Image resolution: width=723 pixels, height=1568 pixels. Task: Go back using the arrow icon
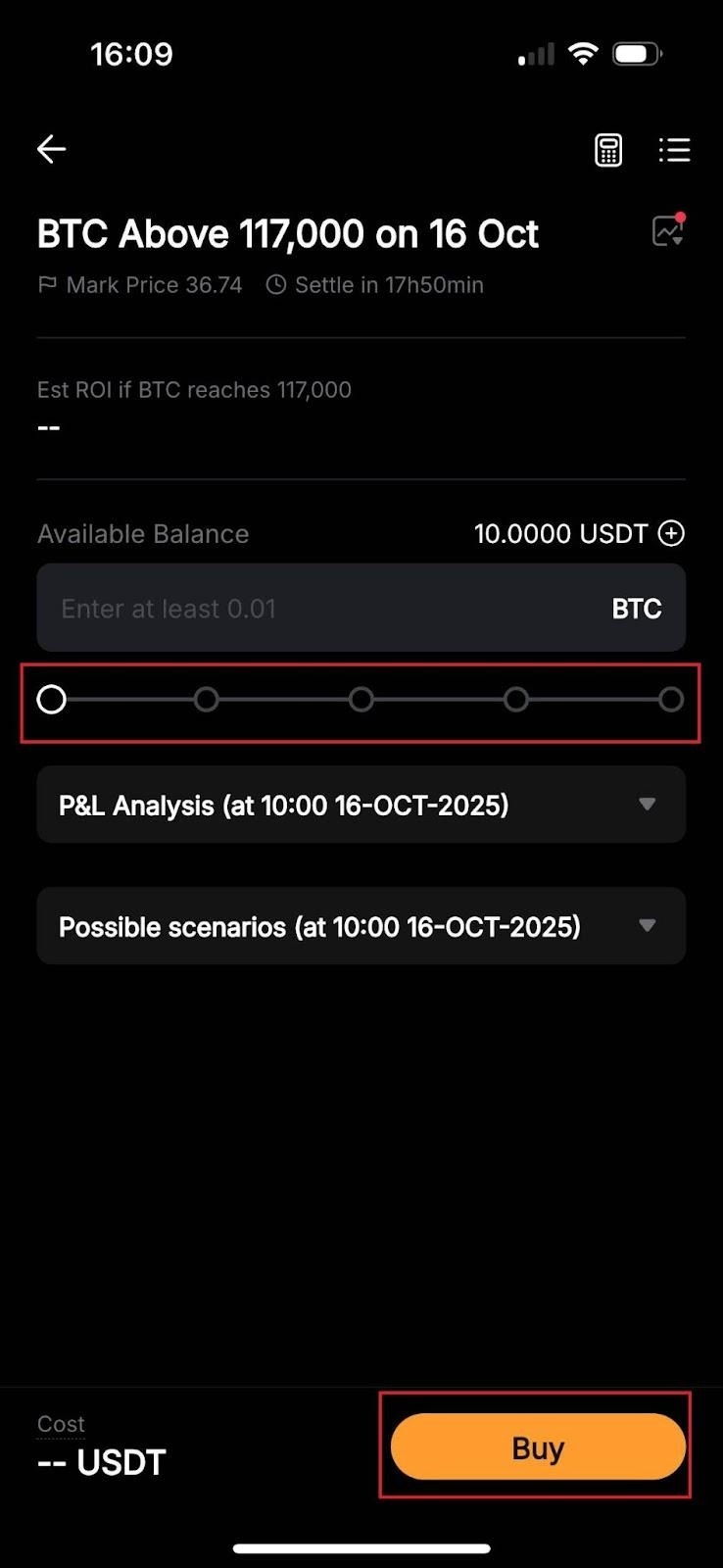coord(51,149)
